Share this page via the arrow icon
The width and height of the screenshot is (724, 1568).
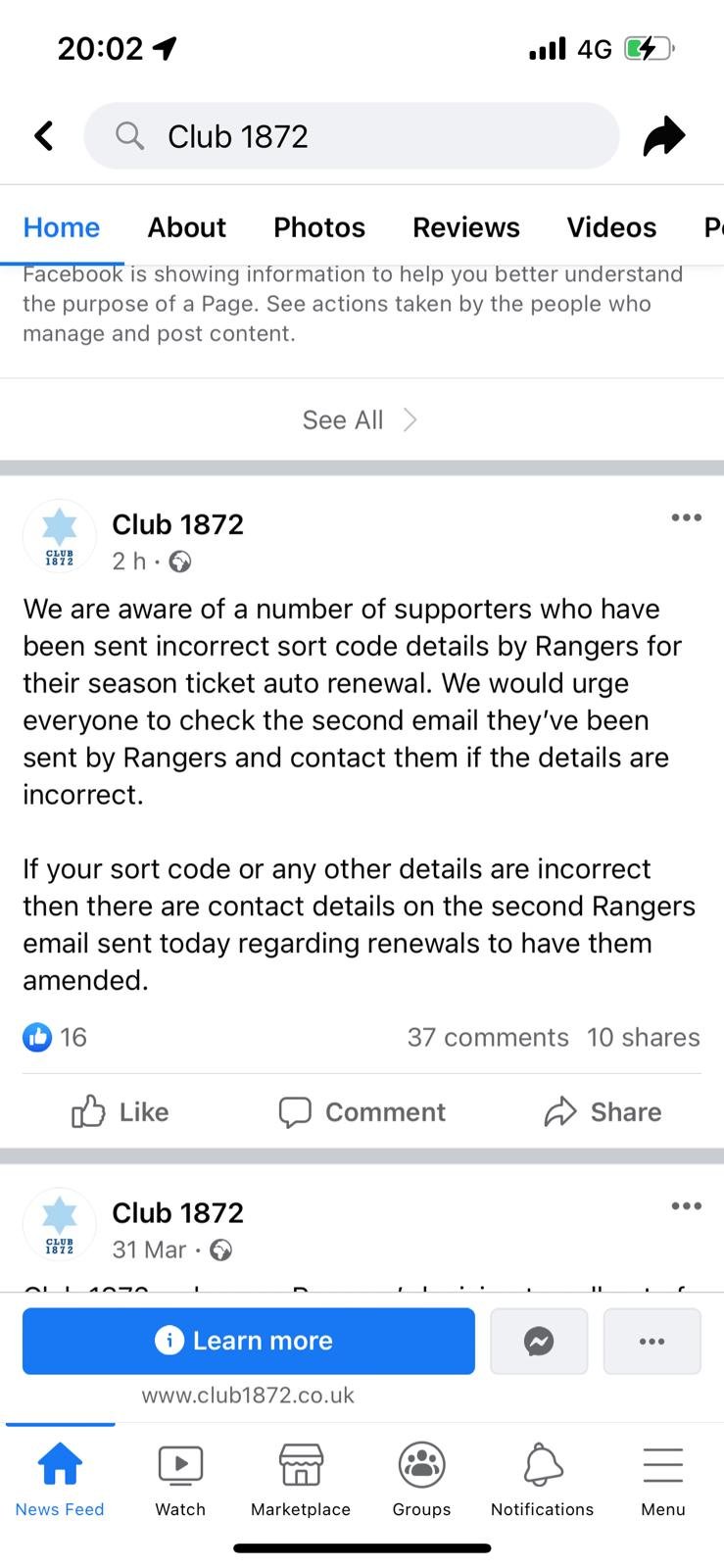click(x=663, y=136)
